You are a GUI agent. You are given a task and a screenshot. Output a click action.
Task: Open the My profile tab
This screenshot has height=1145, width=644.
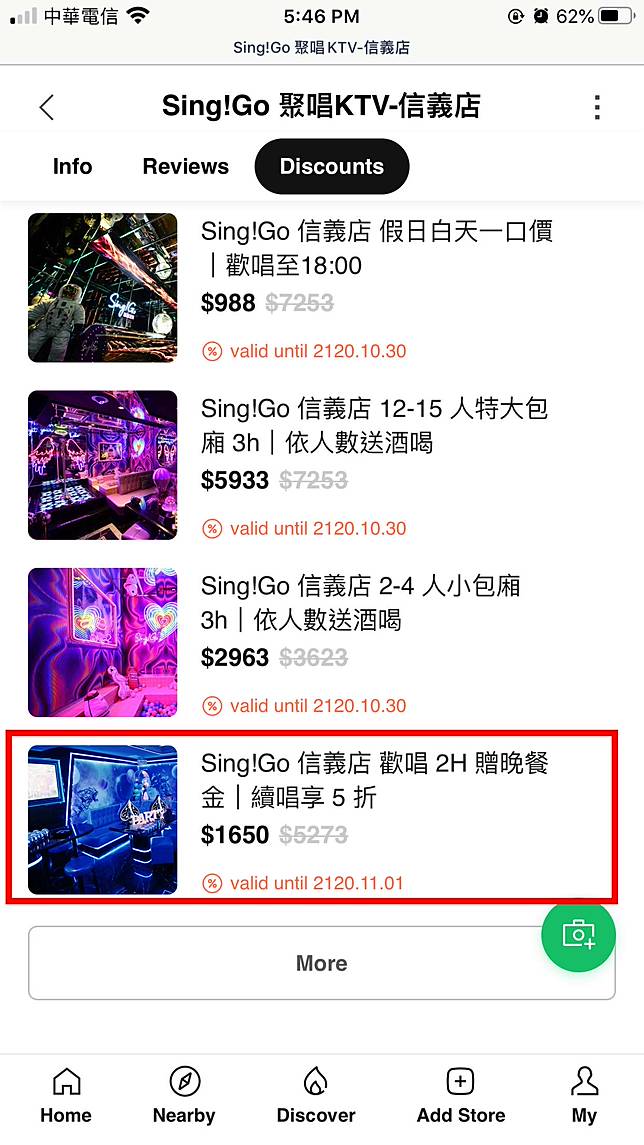[584, 1096]
